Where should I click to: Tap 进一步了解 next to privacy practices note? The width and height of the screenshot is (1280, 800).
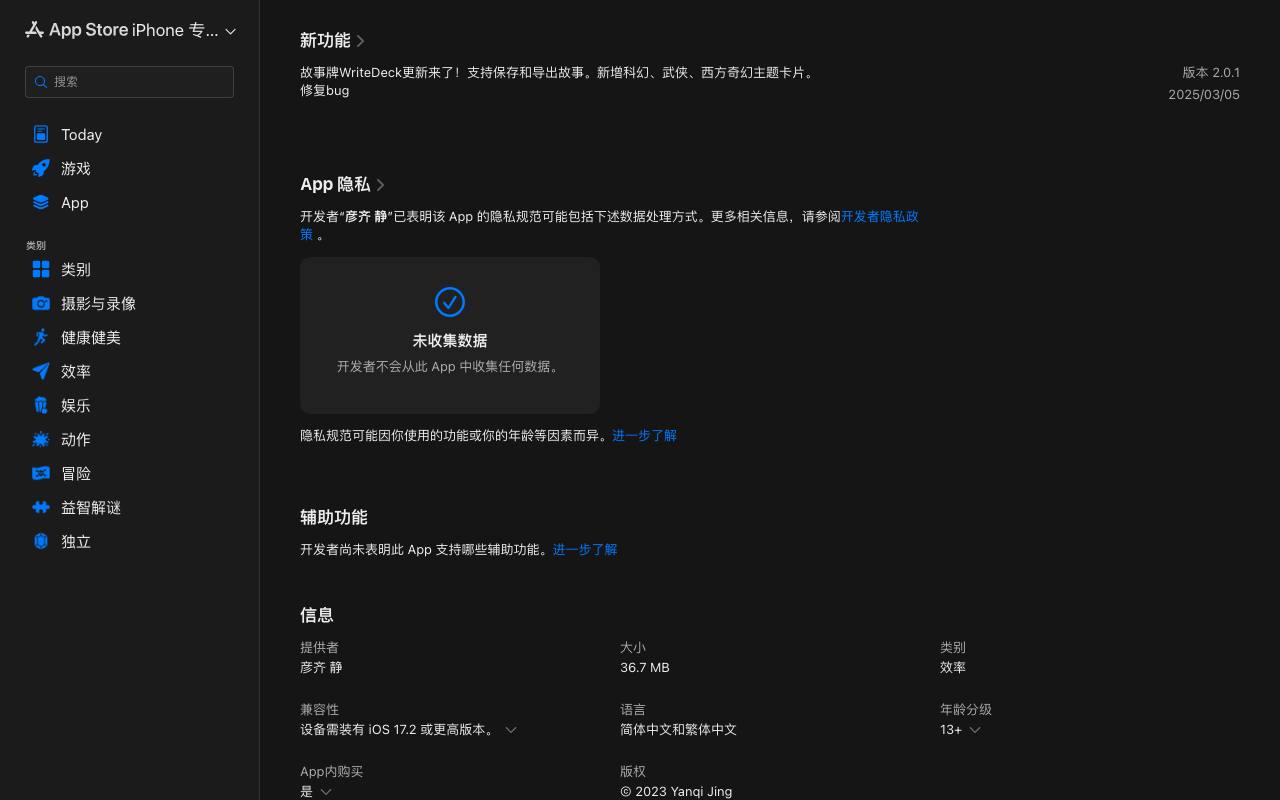pos(644,436)
